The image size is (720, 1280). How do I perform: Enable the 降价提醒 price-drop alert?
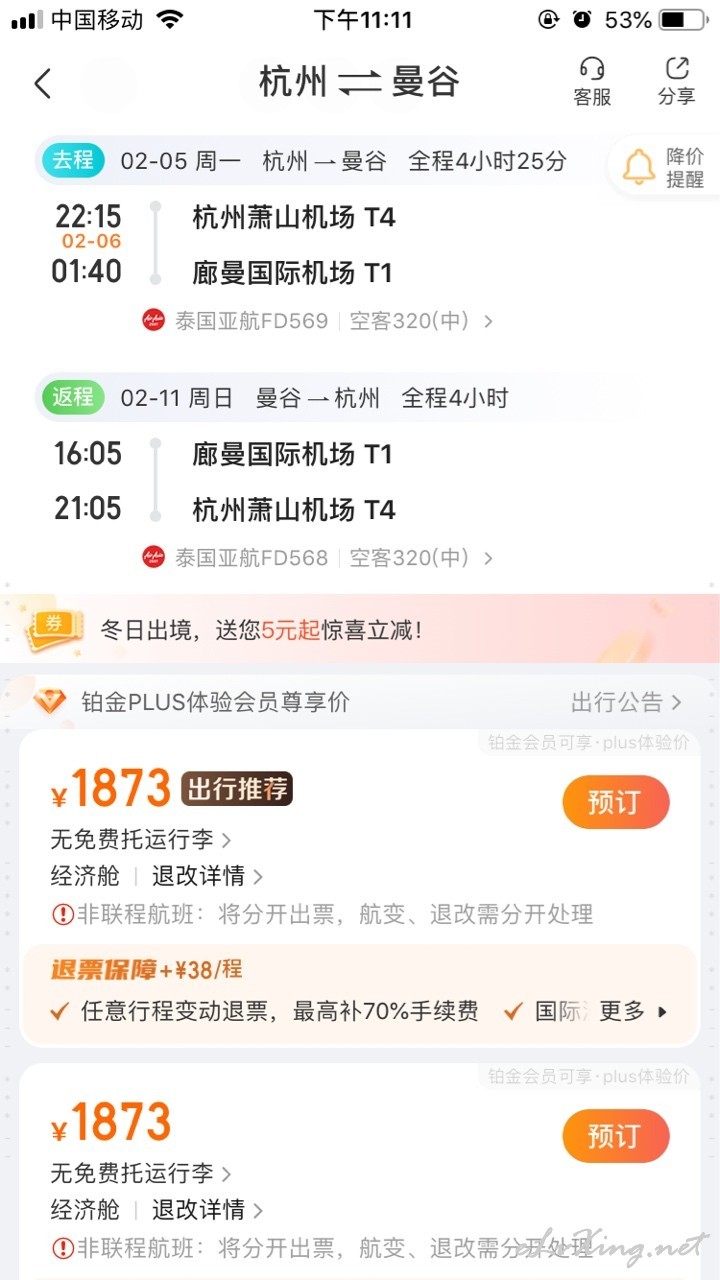[x=664, y=168]
